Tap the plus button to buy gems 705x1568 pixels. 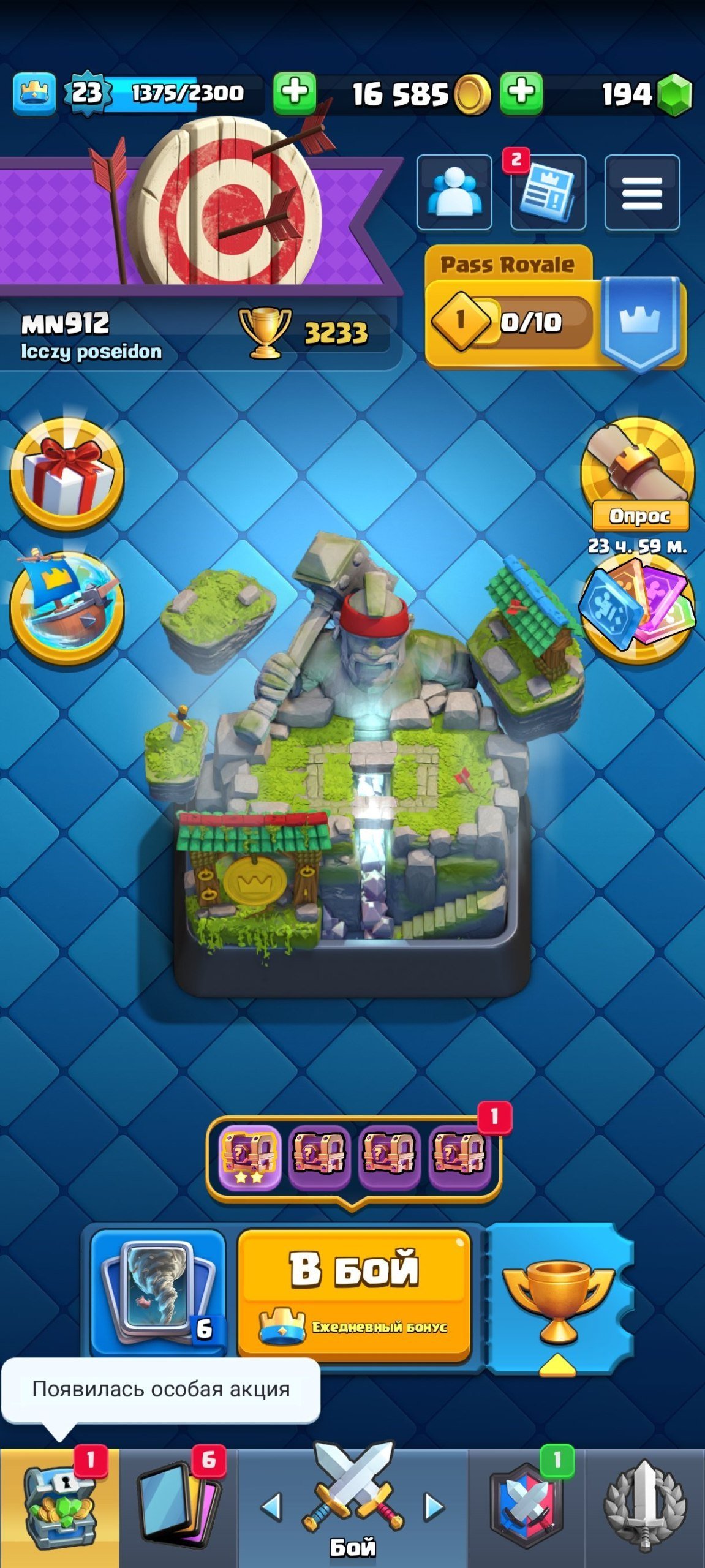(x=521, y=94)
